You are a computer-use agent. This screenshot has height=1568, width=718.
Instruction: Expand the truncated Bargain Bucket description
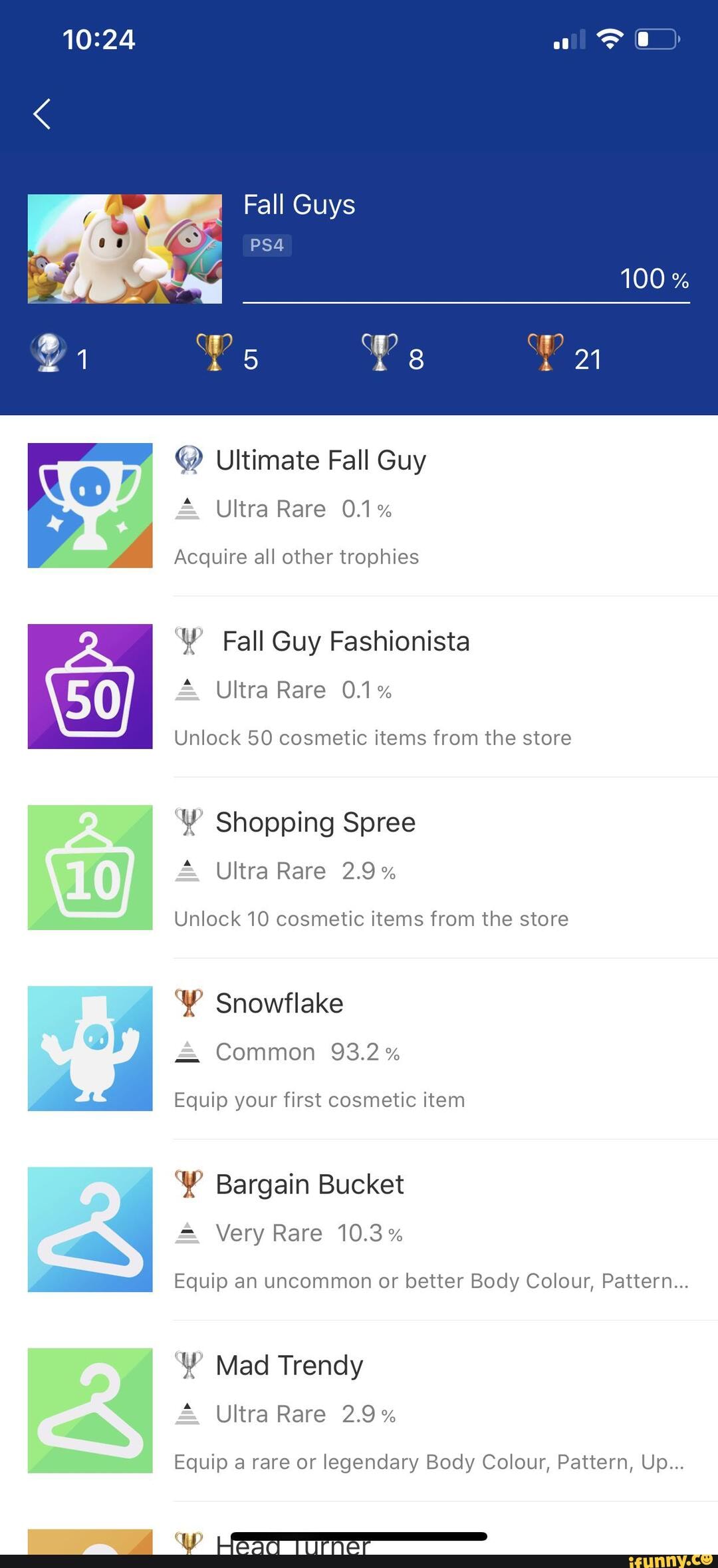coord(431,1281)
